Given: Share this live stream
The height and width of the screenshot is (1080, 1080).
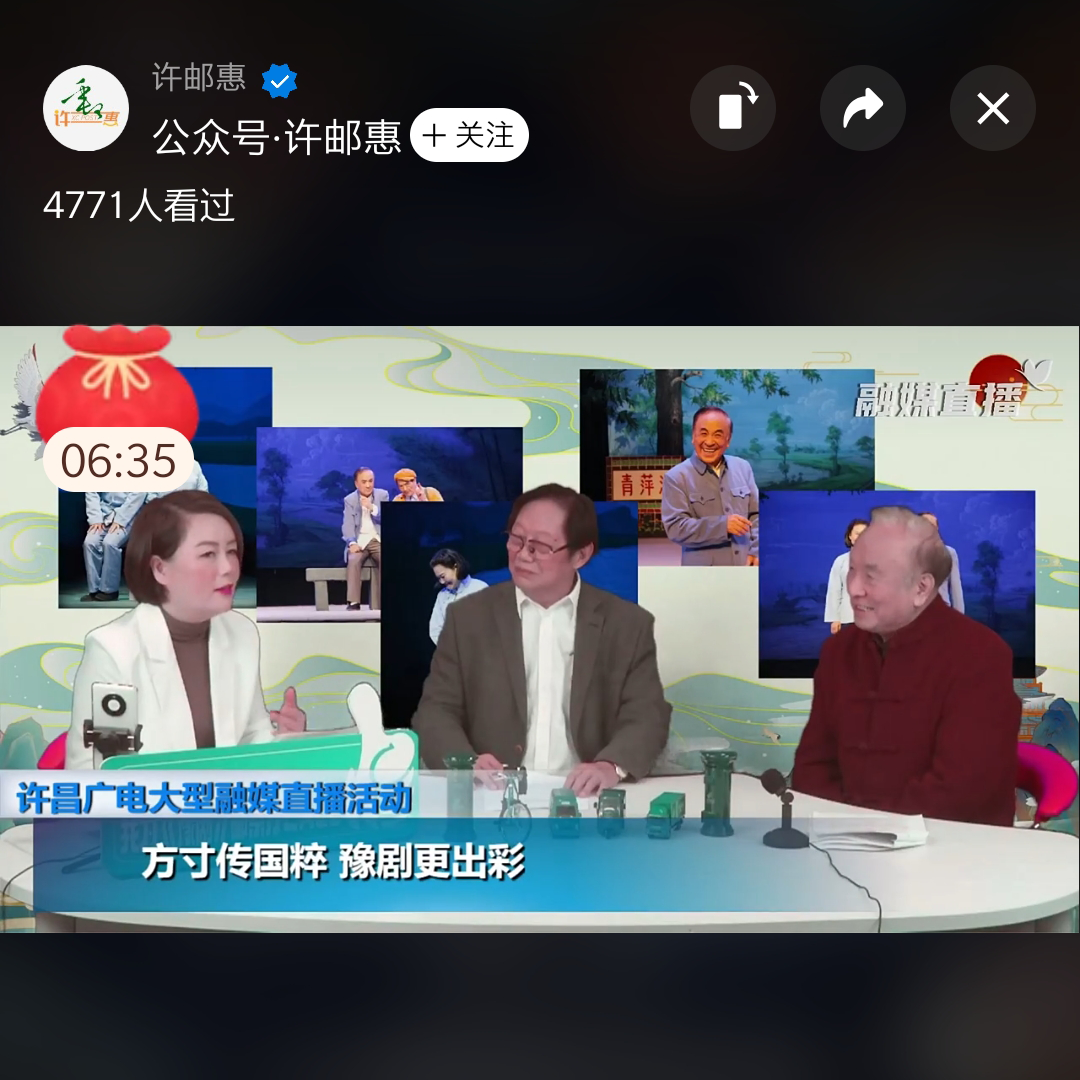Looking at the screenshot, I should click(x=862, y=108).
